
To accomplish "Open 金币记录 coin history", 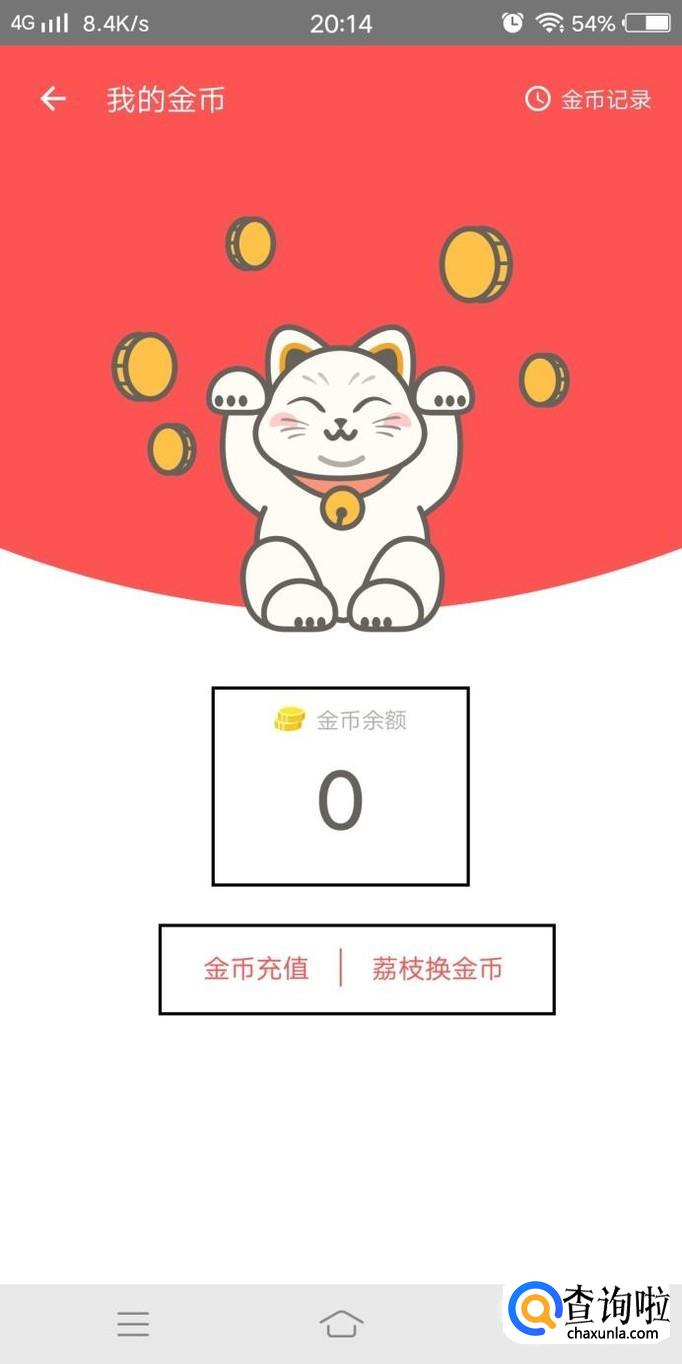I will coord(588,99).
